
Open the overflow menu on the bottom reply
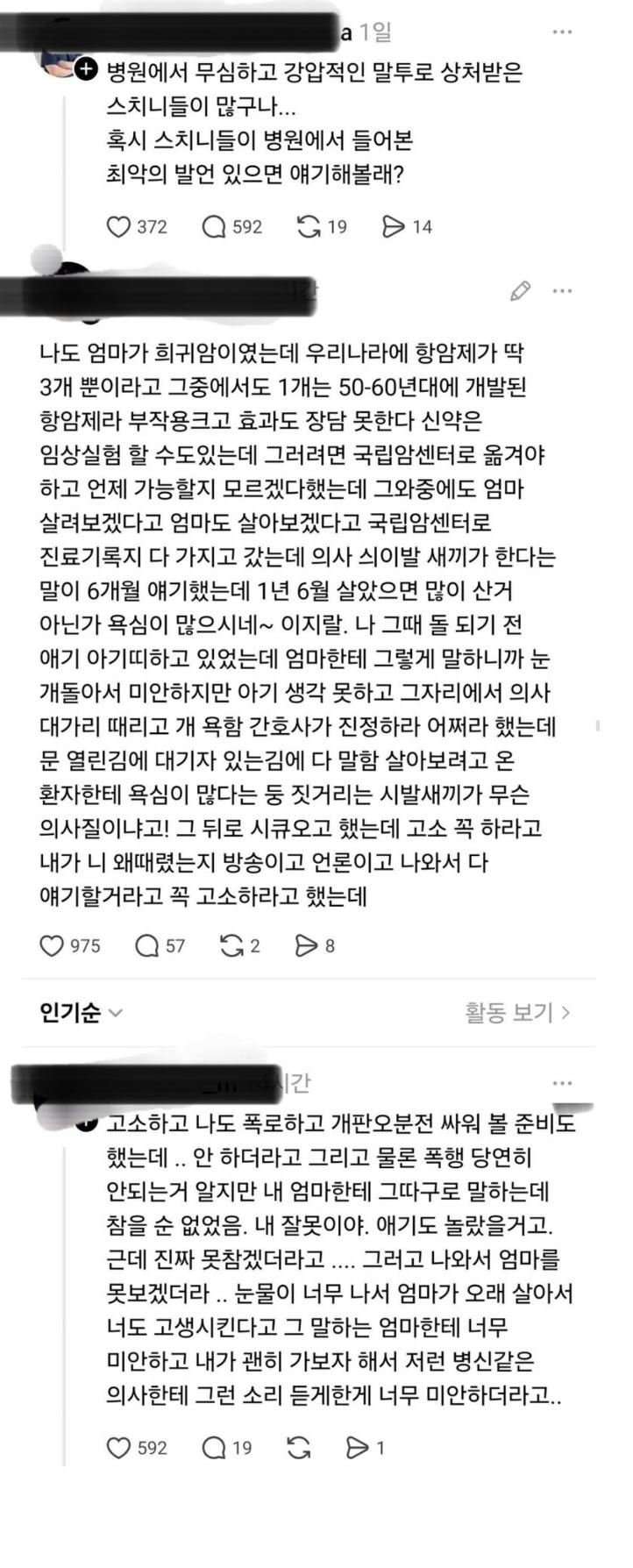click(562, 1084)
